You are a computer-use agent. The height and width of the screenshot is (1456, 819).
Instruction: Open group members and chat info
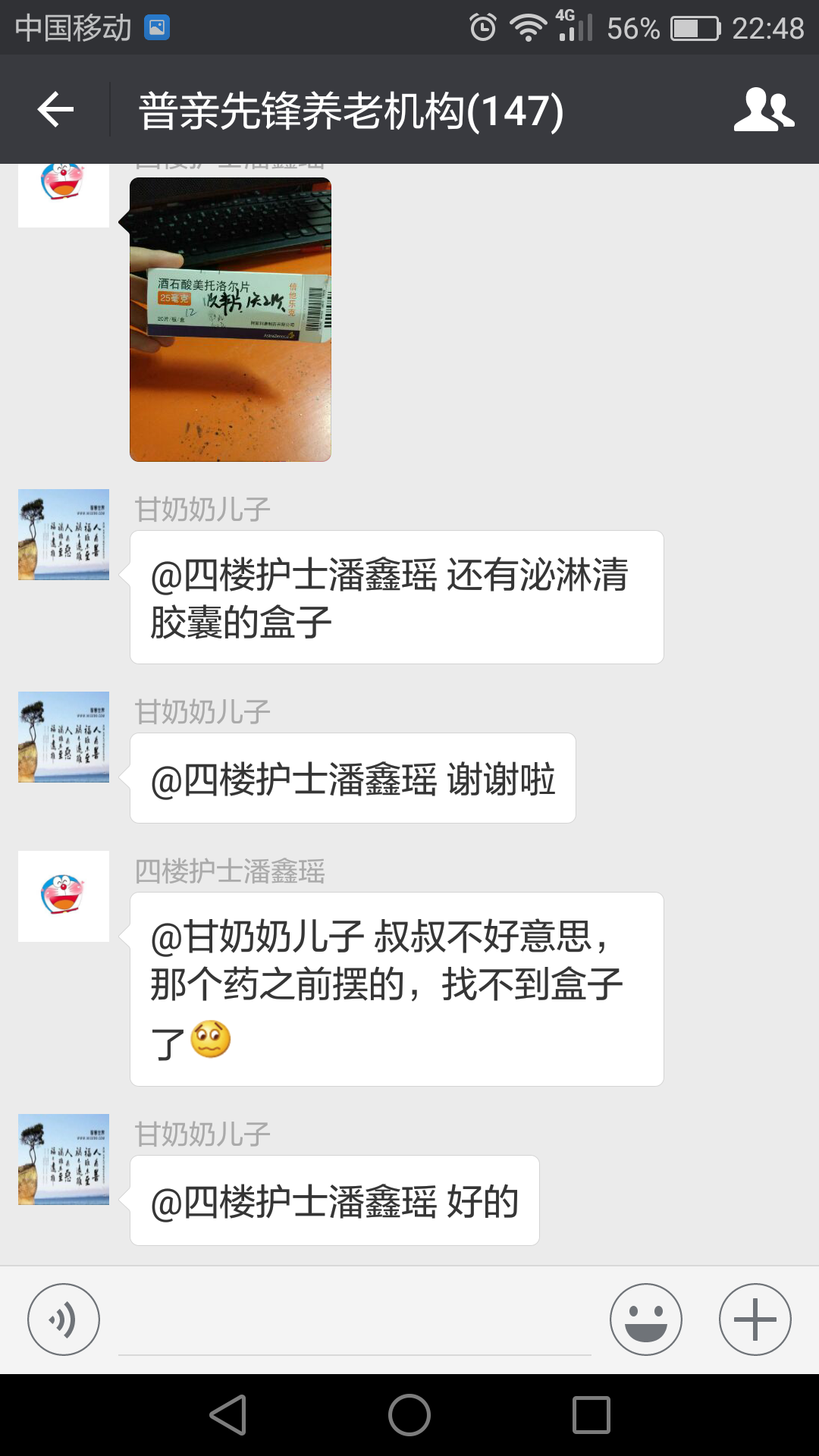click(x=764, y=110)
